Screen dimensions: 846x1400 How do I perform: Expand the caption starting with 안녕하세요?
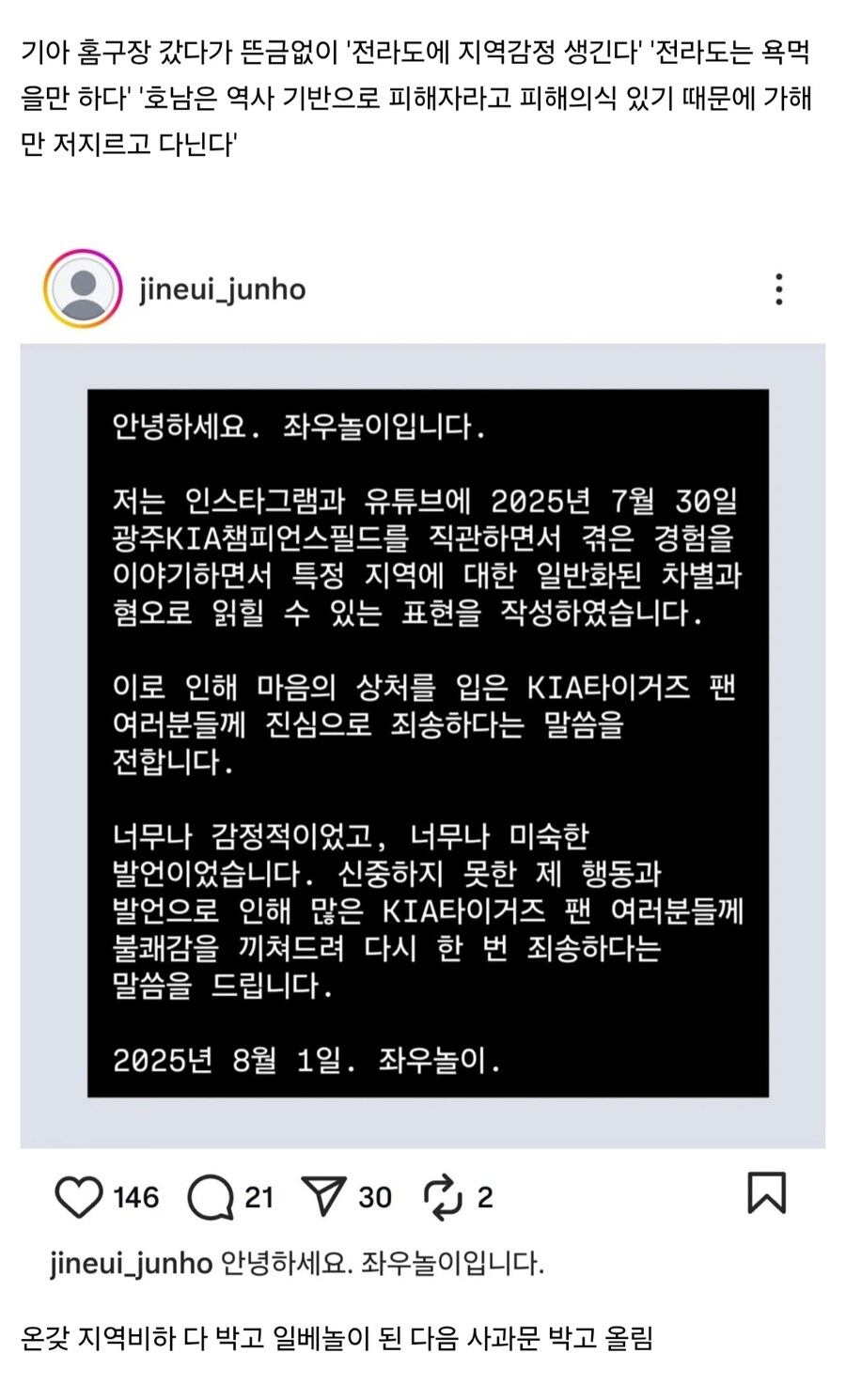381,1264
